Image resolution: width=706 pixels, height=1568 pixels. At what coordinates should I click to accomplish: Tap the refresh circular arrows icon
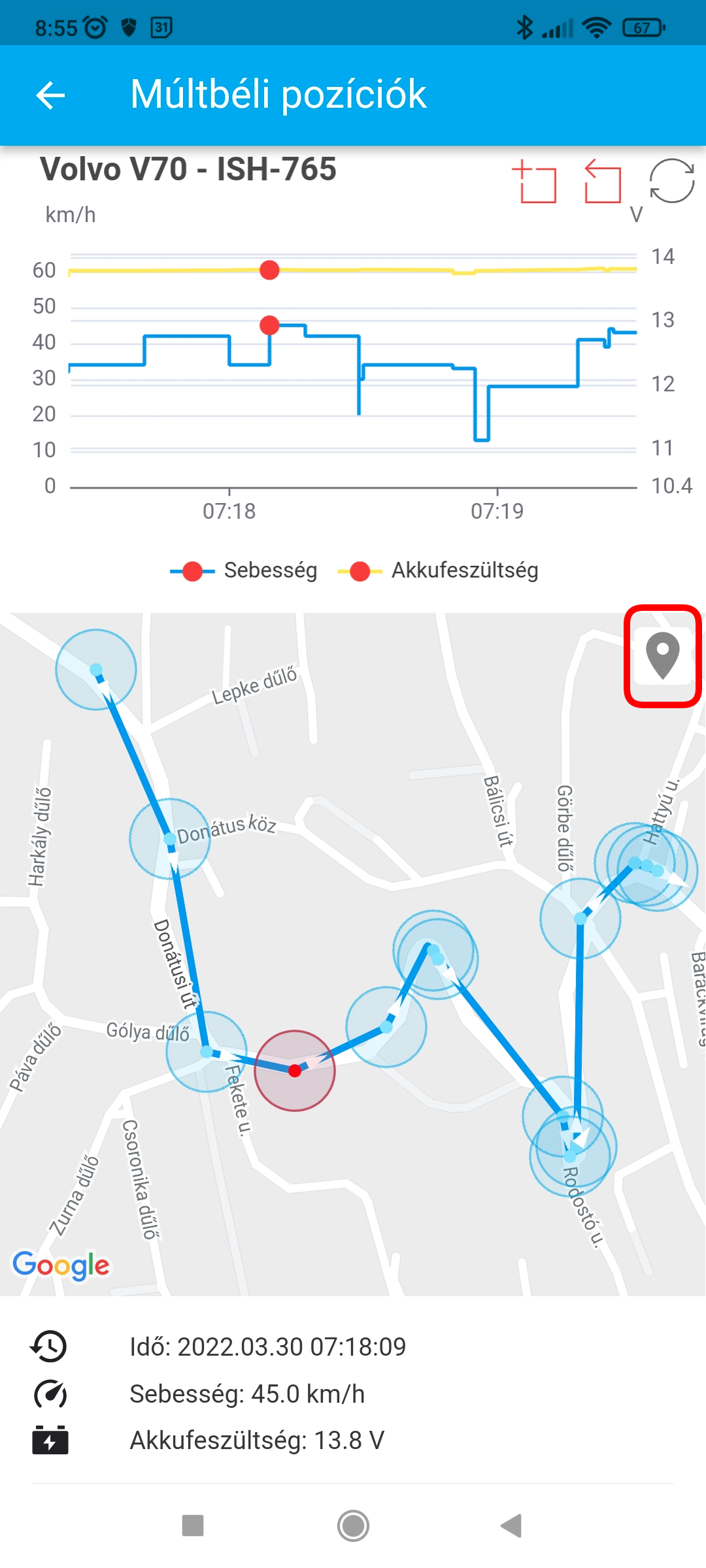[x=671, y=181]
